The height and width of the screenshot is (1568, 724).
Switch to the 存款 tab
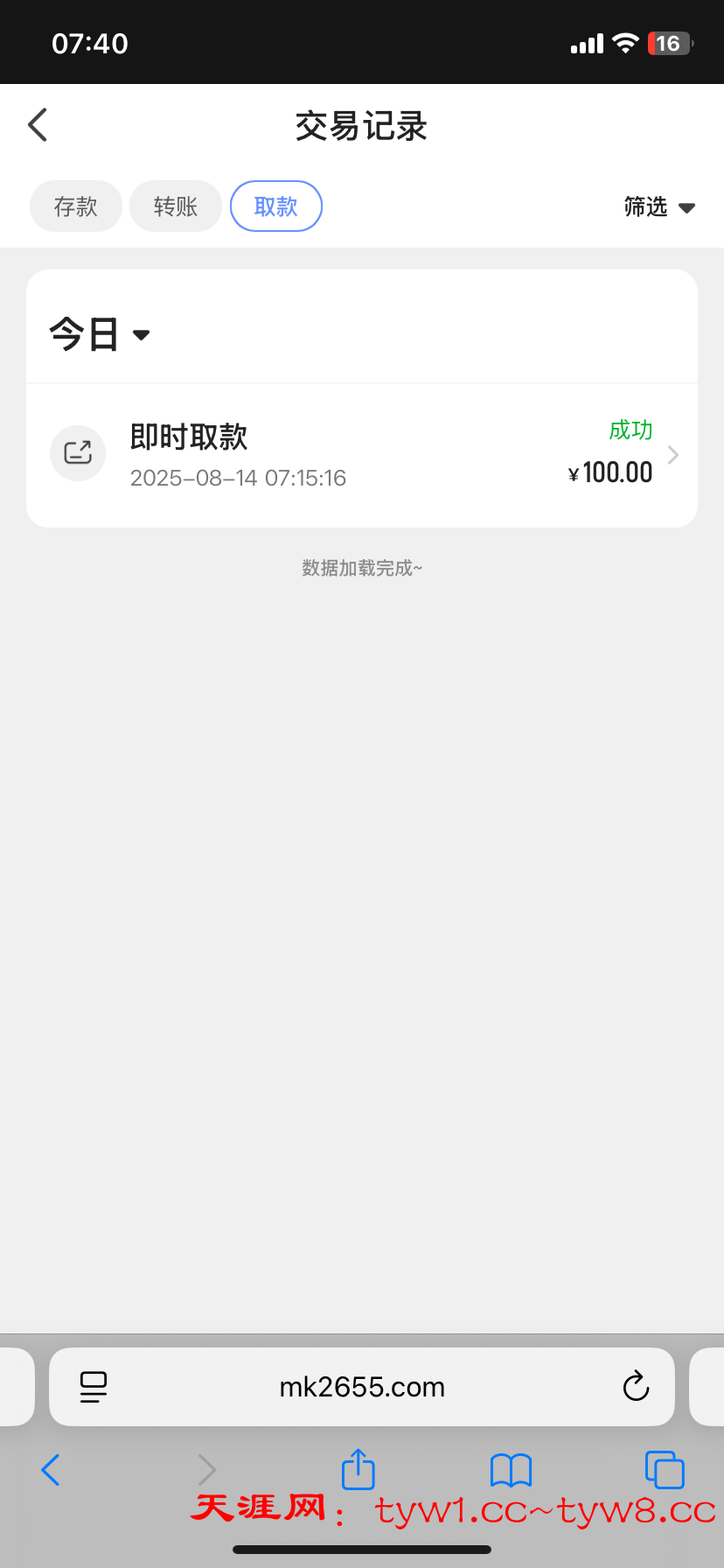(x=76, y=206)
